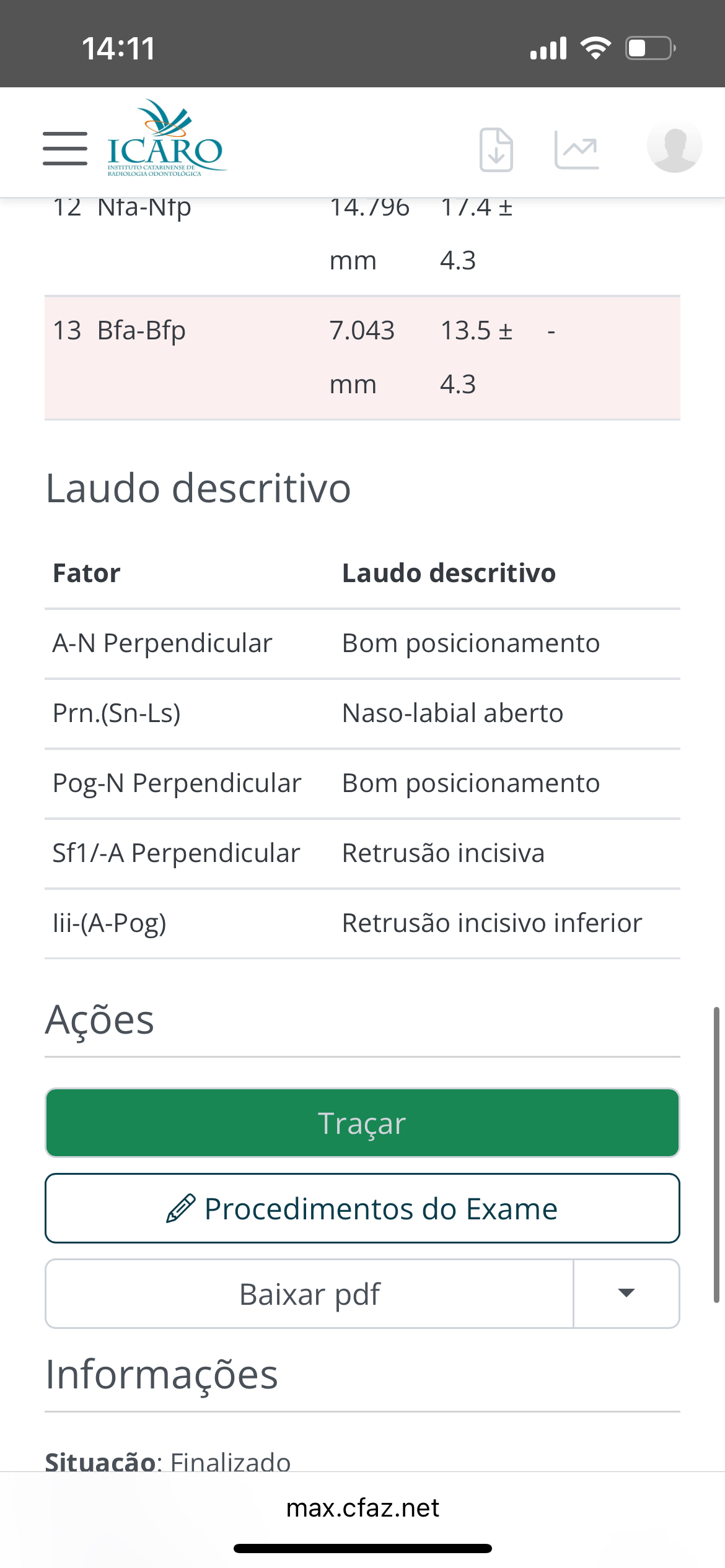Open the hamburger navigation menu

[x=65, y=149]
